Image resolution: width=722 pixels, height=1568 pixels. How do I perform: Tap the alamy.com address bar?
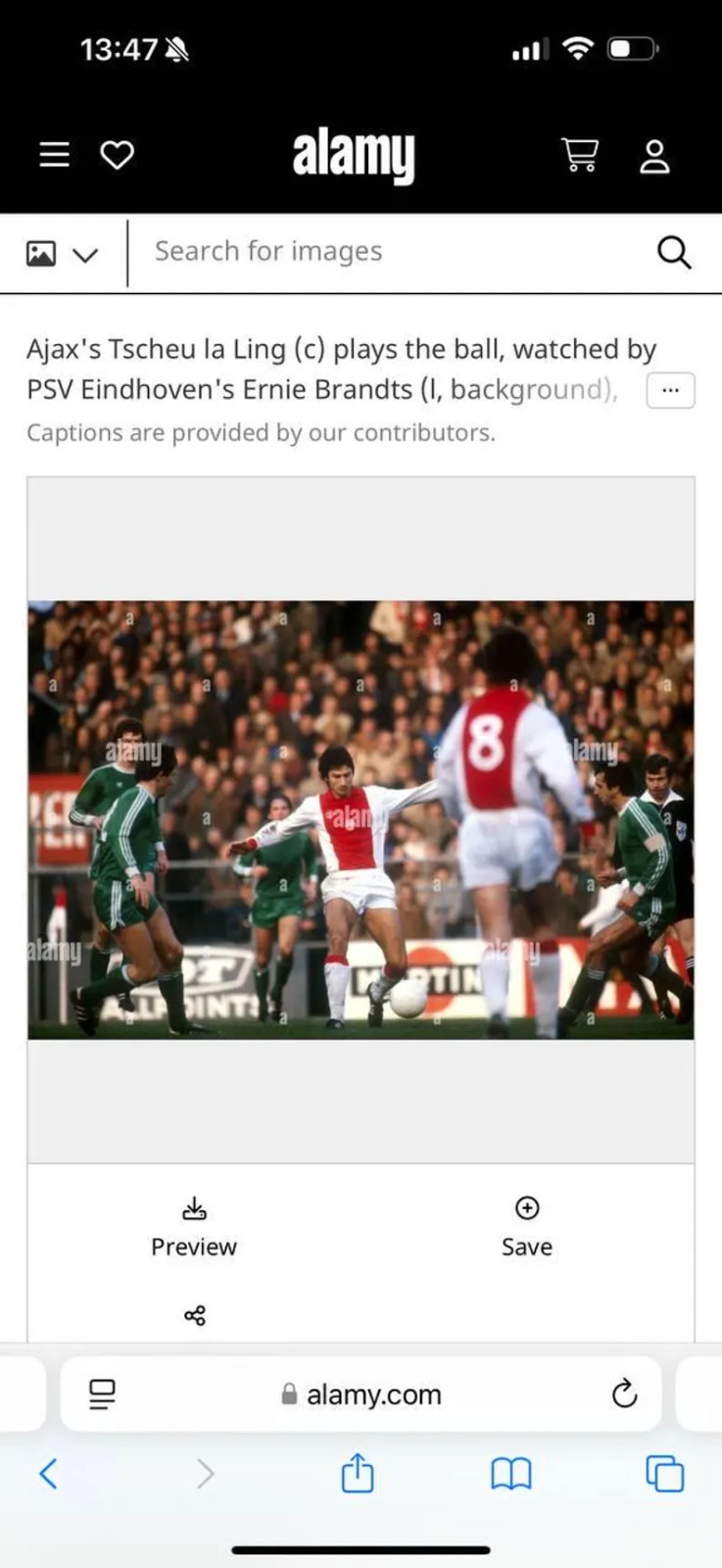click(361, 1394)
